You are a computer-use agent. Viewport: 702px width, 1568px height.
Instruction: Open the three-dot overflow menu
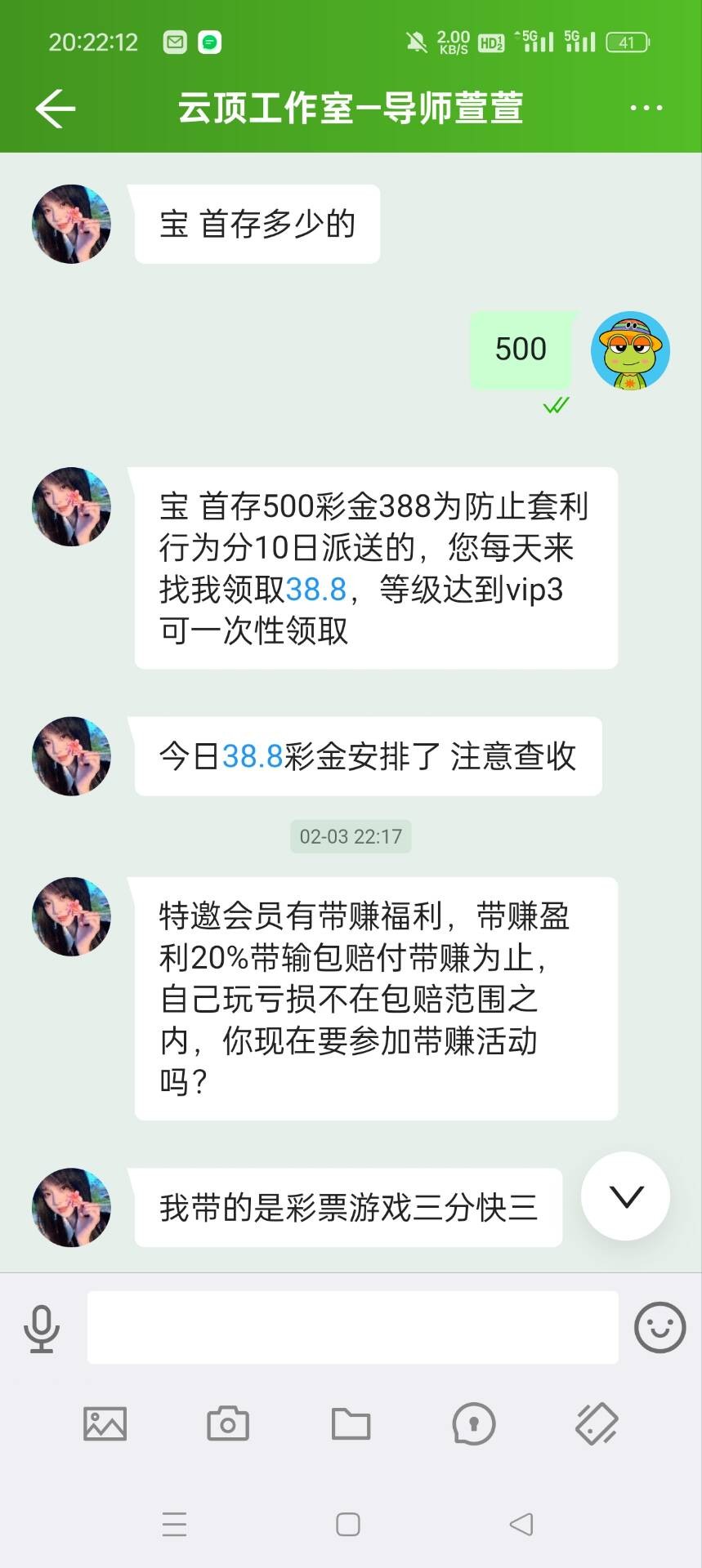[646, 108]
